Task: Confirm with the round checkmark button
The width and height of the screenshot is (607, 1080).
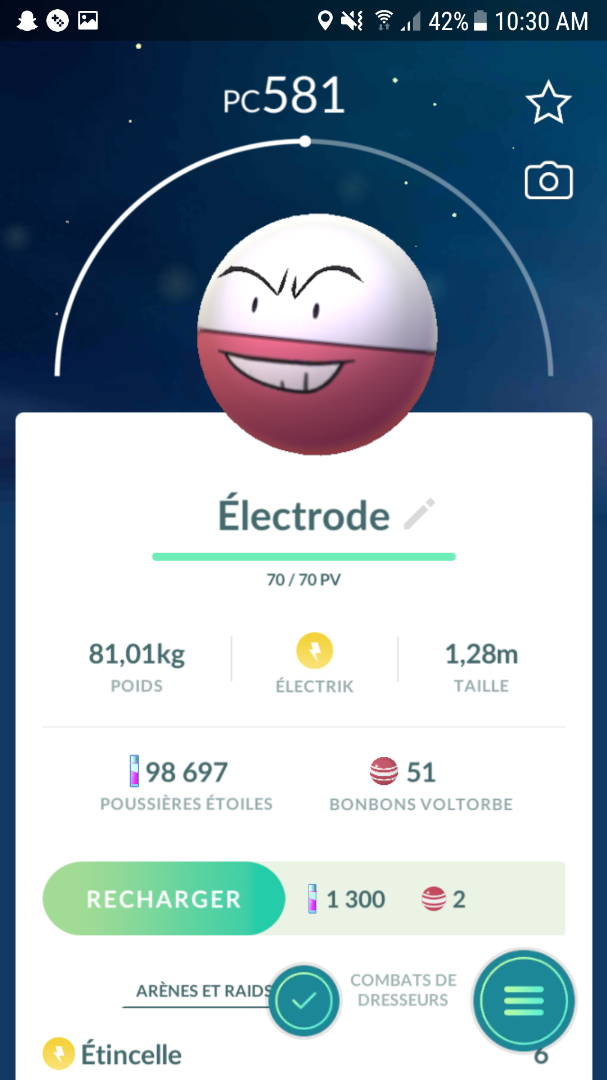Action: point(305,999)
